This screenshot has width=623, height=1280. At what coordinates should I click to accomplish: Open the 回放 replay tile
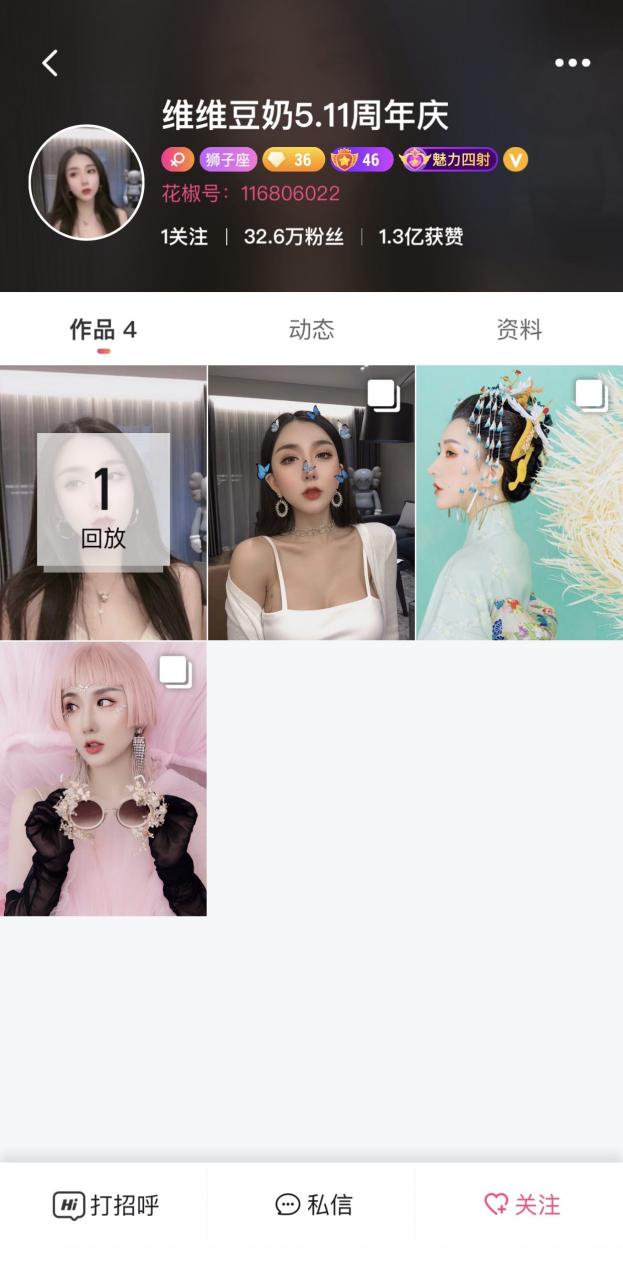[x=103, y=502]
